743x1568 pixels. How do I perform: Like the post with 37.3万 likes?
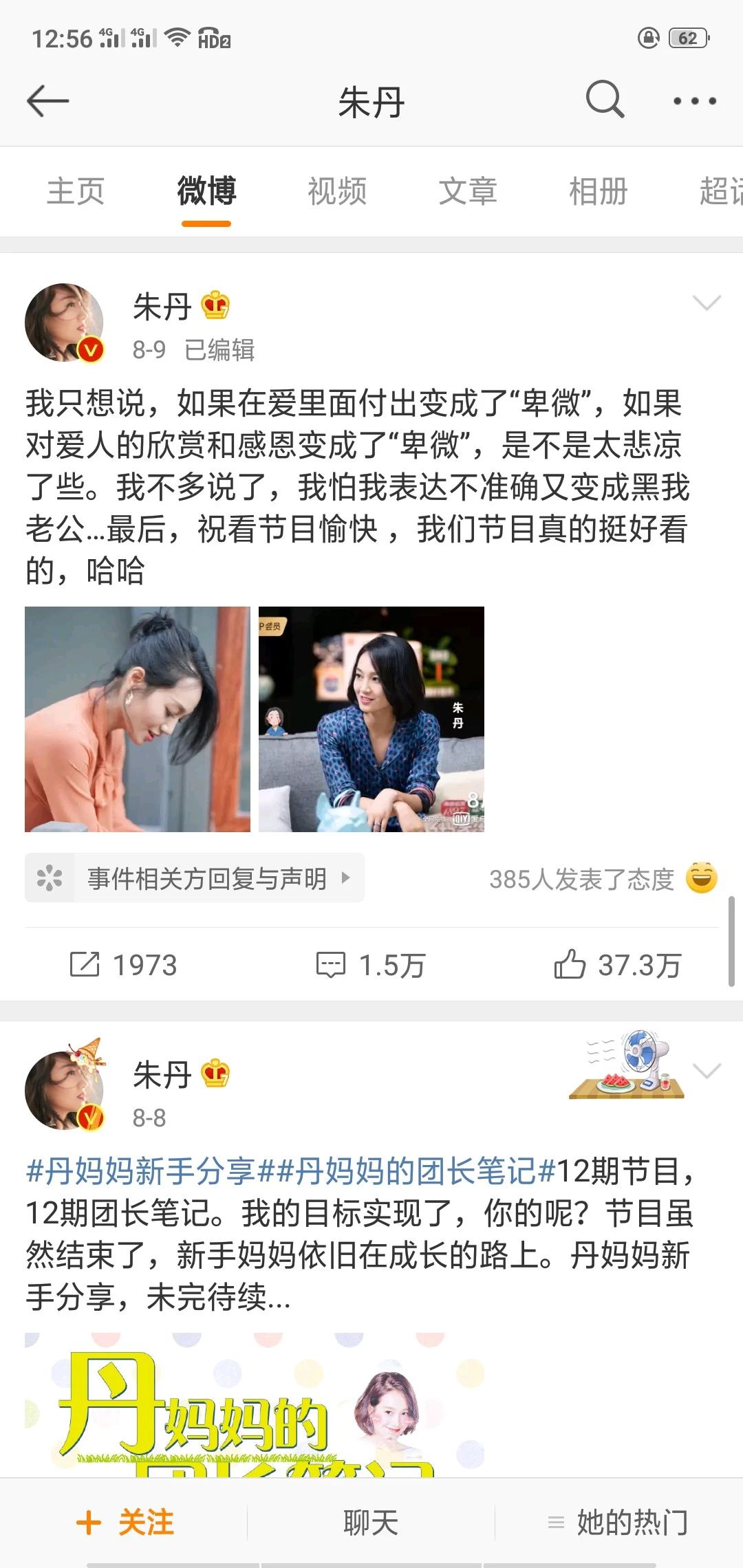(618, 965)
